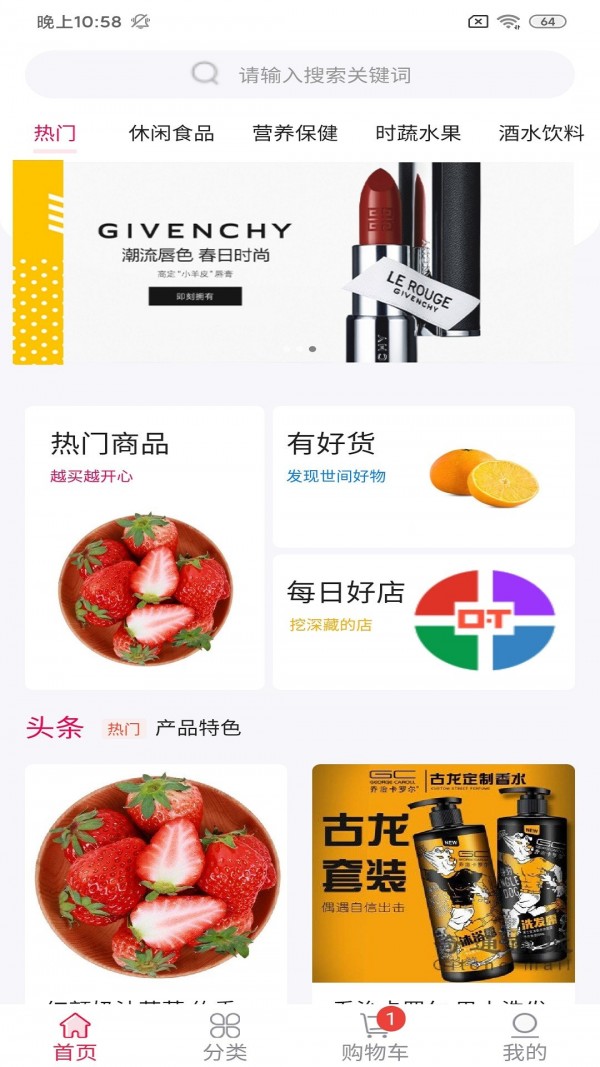Tap the 热门 tag beside 头条

124,729
